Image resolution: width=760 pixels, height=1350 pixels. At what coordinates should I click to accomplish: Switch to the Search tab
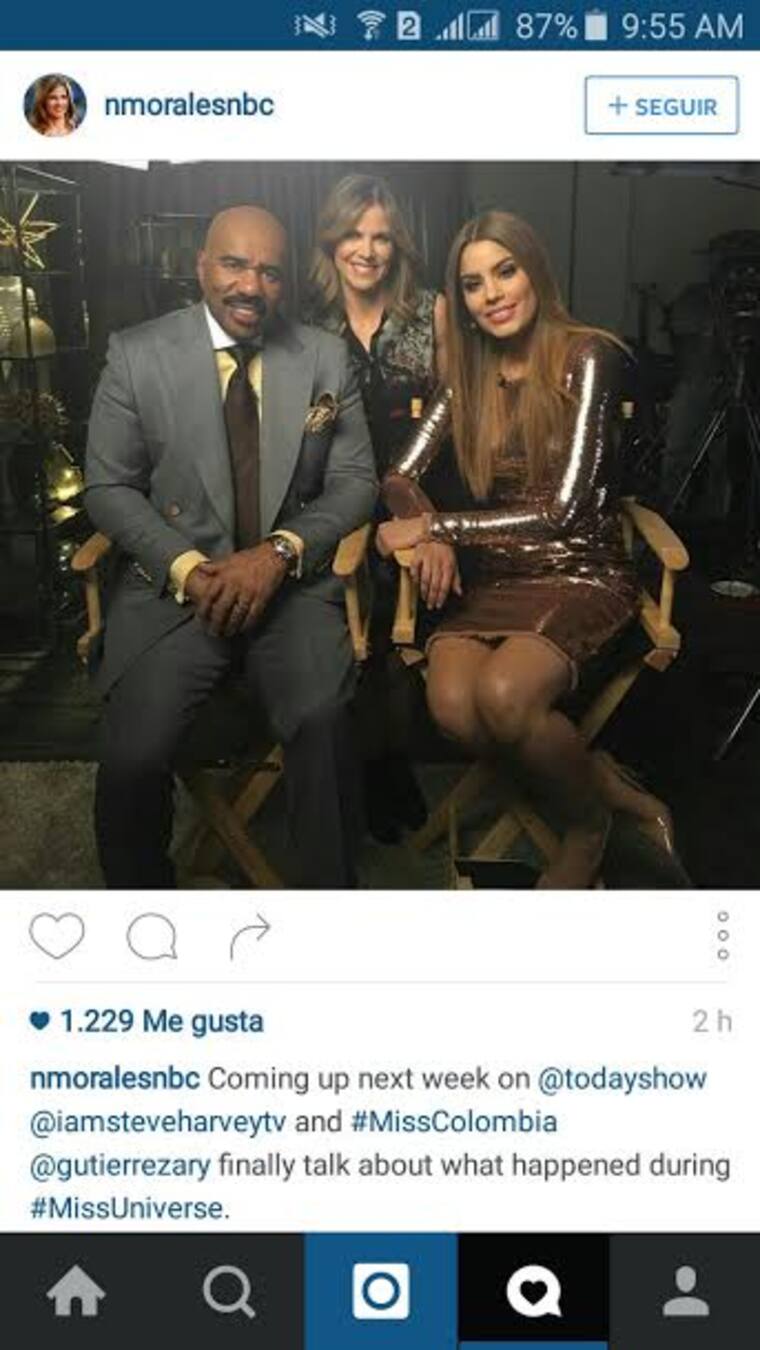click(x=229, y=1292)
